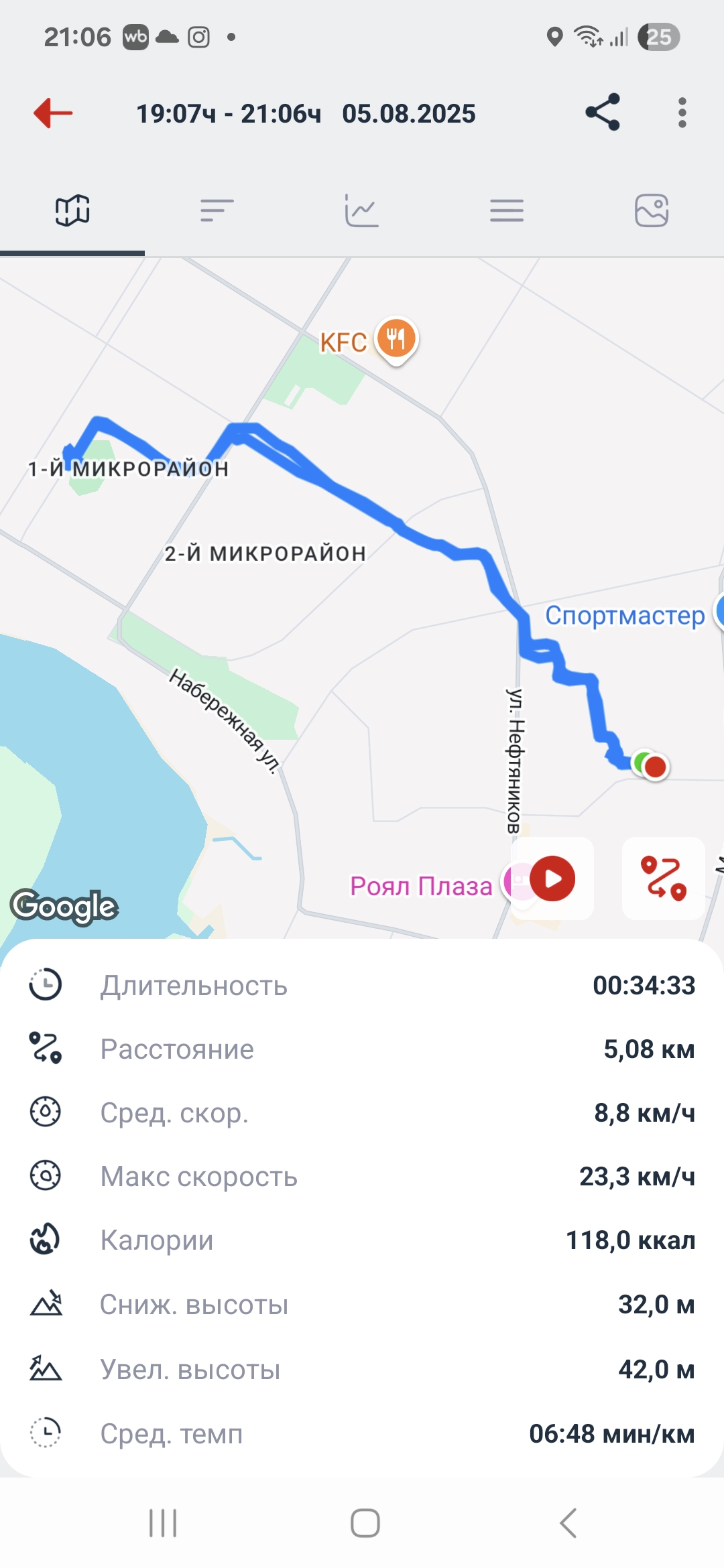The width and height of the screenshot is (724, 1568).
Task: Open the photos gallery tab
Action: 652,210
